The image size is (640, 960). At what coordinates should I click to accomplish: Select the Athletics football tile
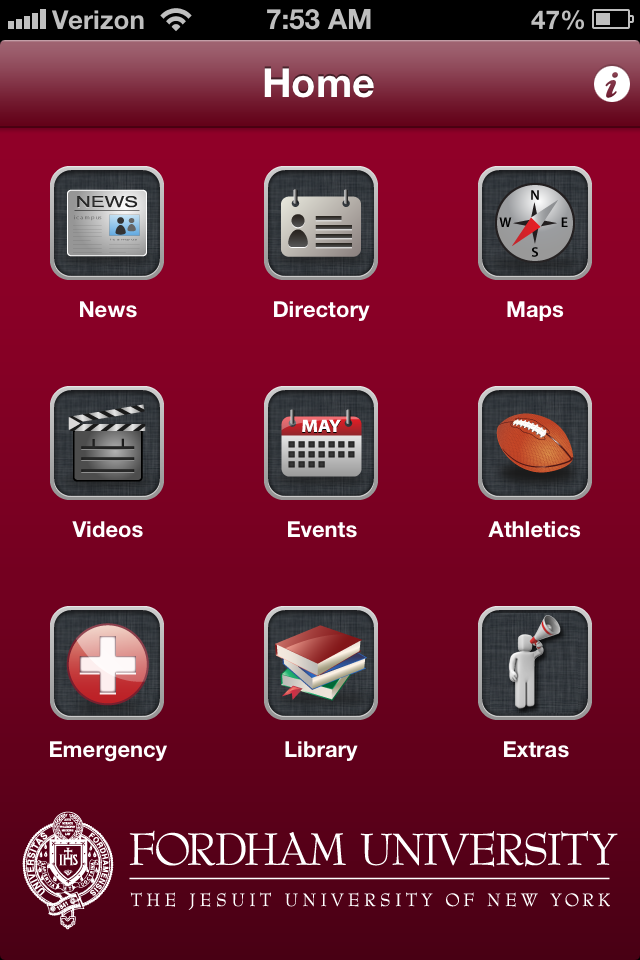pyautogui.click(x=535, y=442)
